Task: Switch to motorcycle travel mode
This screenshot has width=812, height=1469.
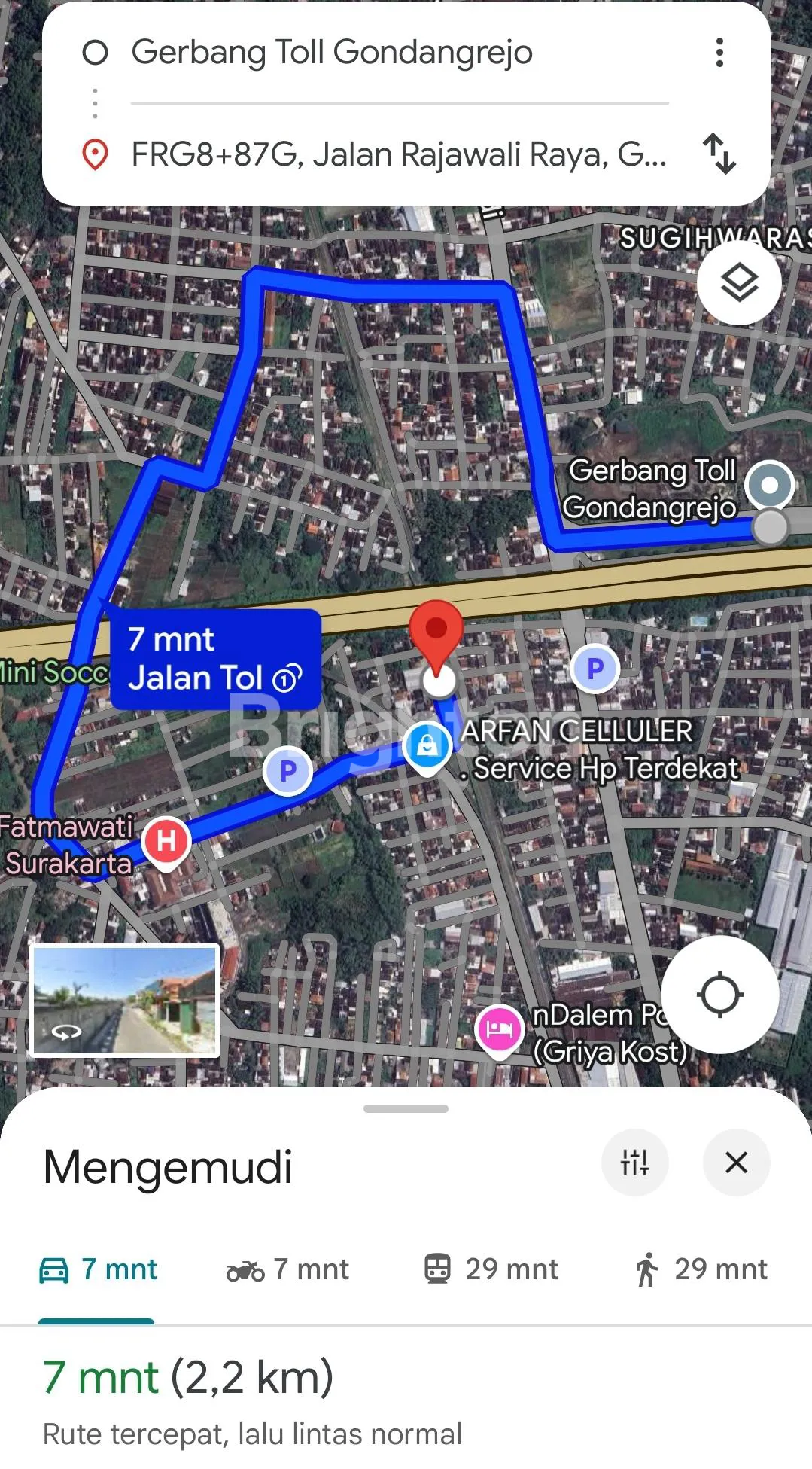Action: 288,1269
